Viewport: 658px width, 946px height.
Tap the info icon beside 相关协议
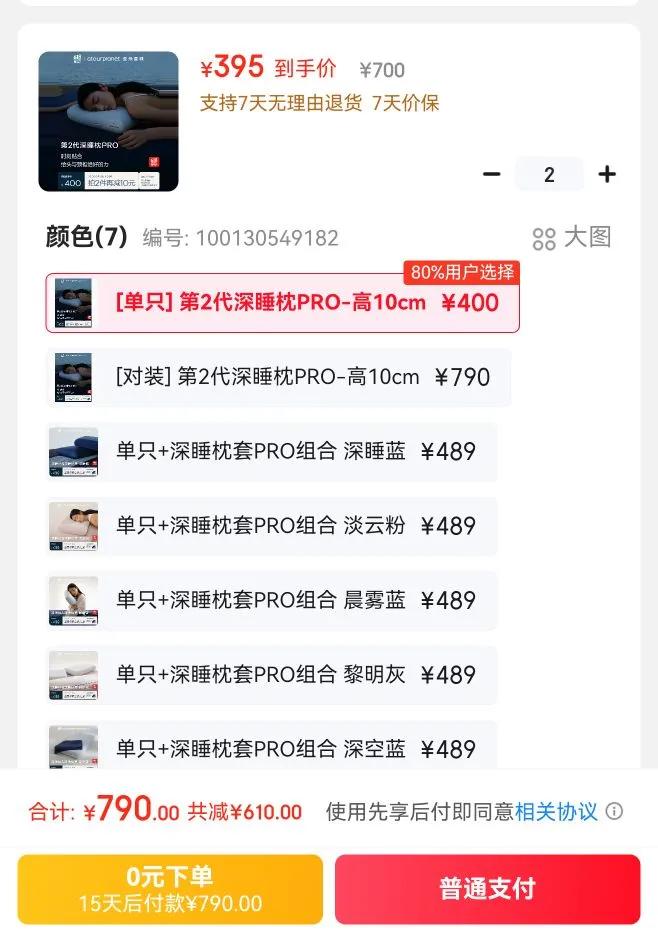pyautogui.click(x=615, y=811)
